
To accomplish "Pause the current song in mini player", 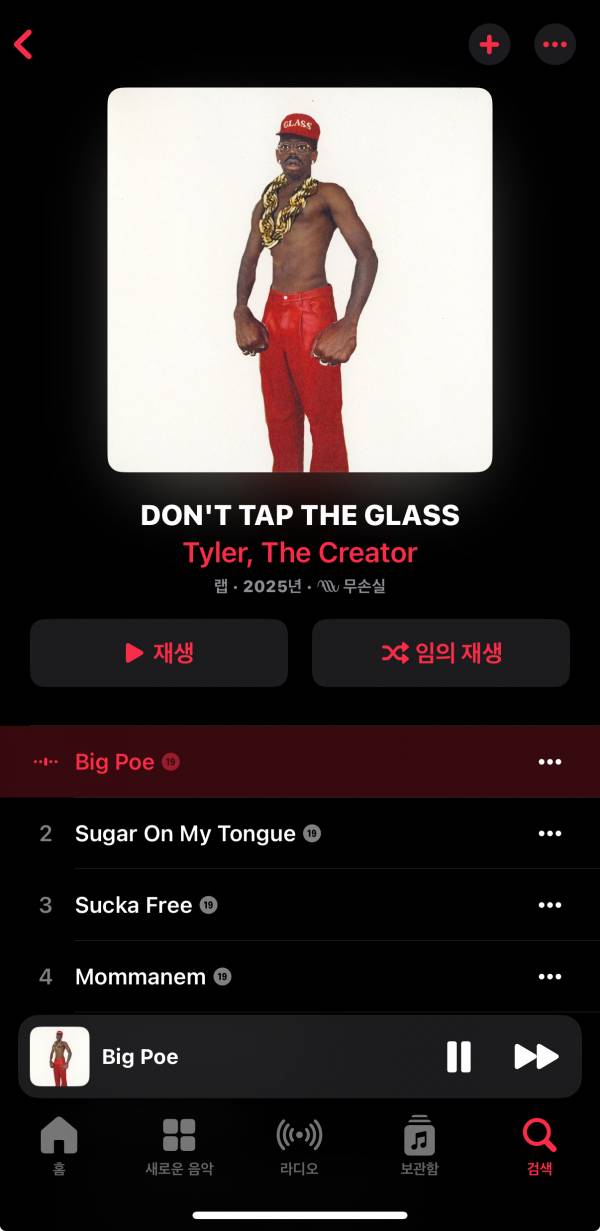I will [x=458, y=1056].
